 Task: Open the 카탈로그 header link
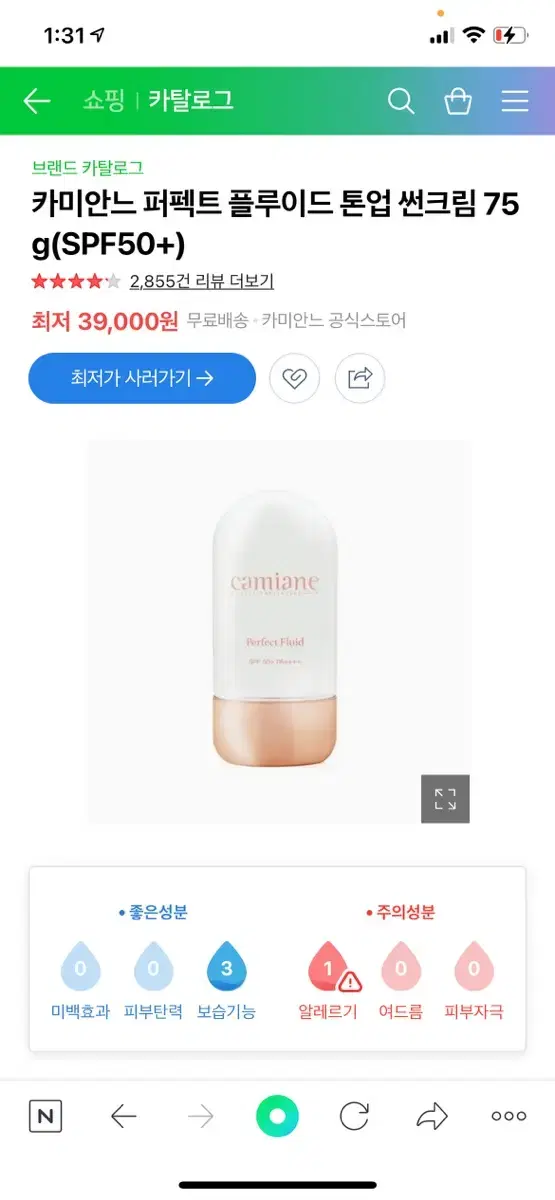pos(191,100)
